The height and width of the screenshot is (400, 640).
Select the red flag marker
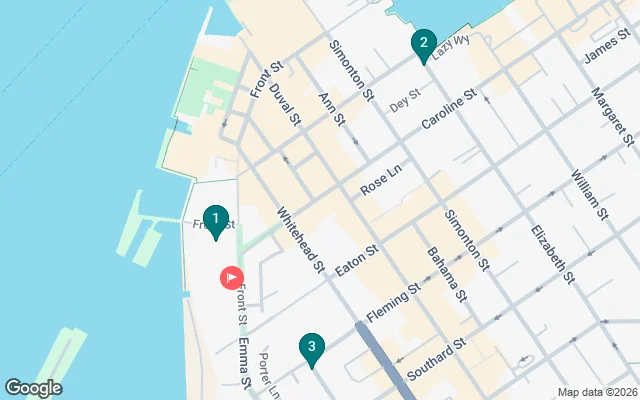(x=233, y=277)
